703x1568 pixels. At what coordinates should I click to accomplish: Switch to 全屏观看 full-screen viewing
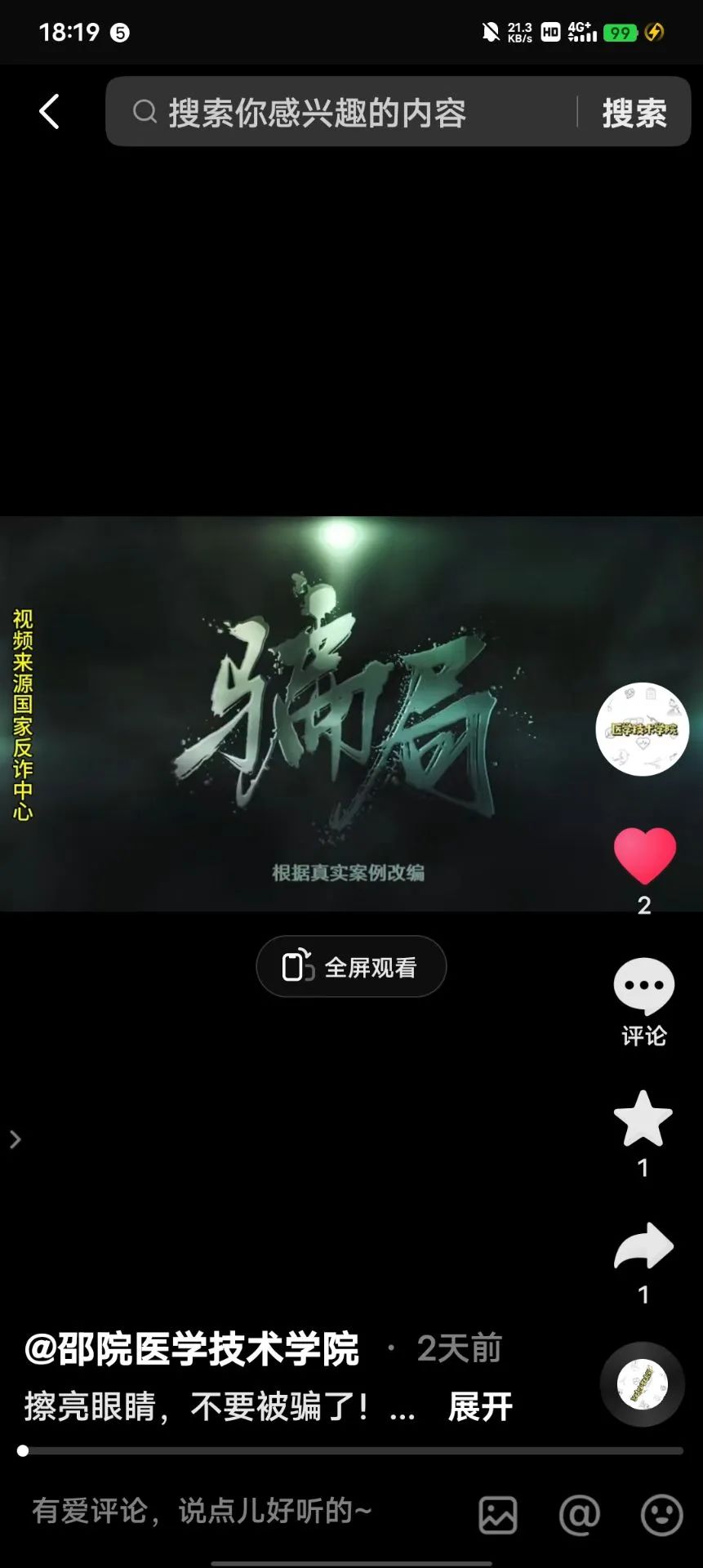tap(351, 966)
